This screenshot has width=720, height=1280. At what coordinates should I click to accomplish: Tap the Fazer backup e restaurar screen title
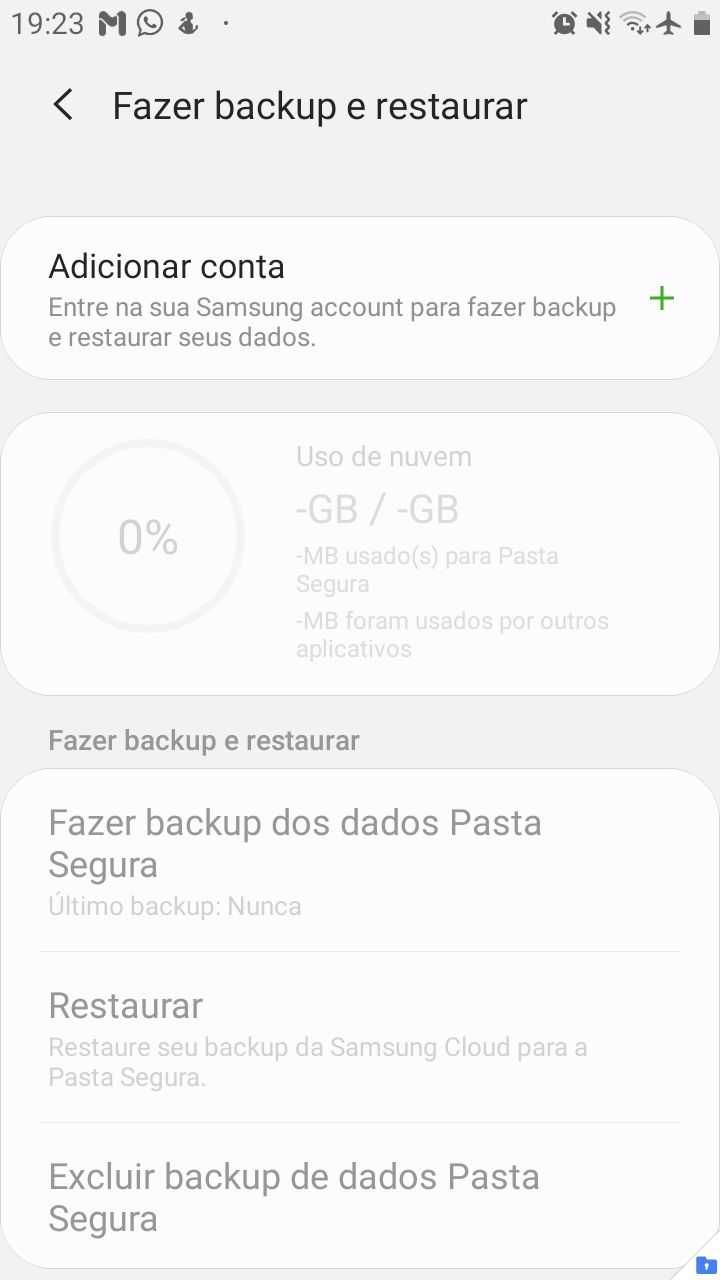(x=321, y=104)
